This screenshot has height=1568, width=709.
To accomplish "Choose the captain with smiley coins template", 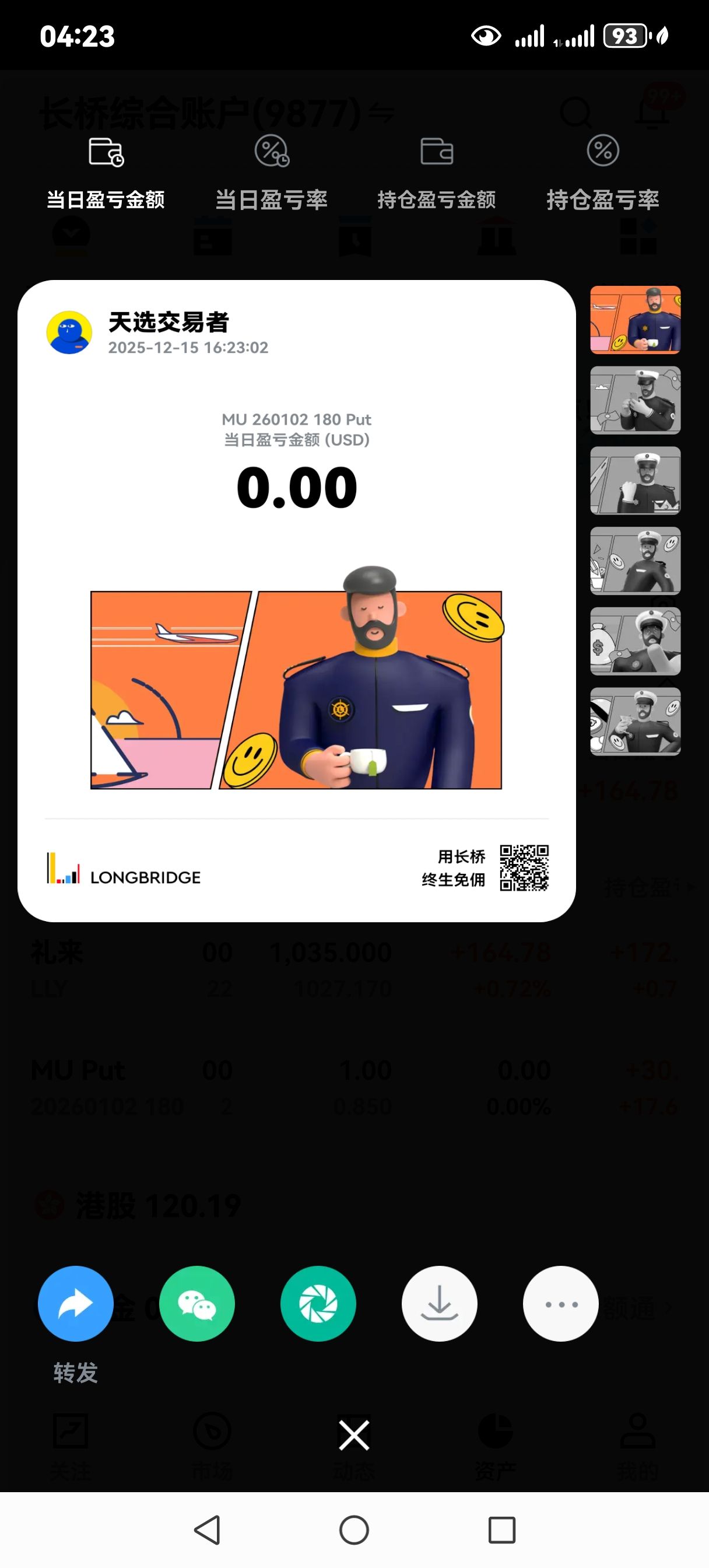I will tap(635, 561).
